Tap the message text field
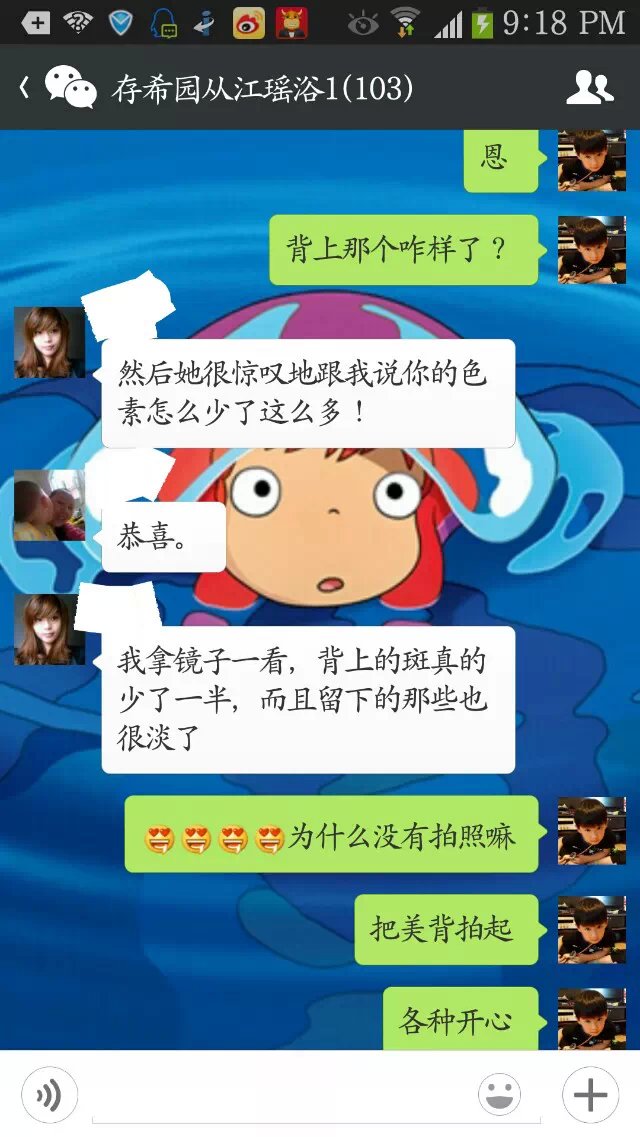640x1137 pixels. (315, 1095)
